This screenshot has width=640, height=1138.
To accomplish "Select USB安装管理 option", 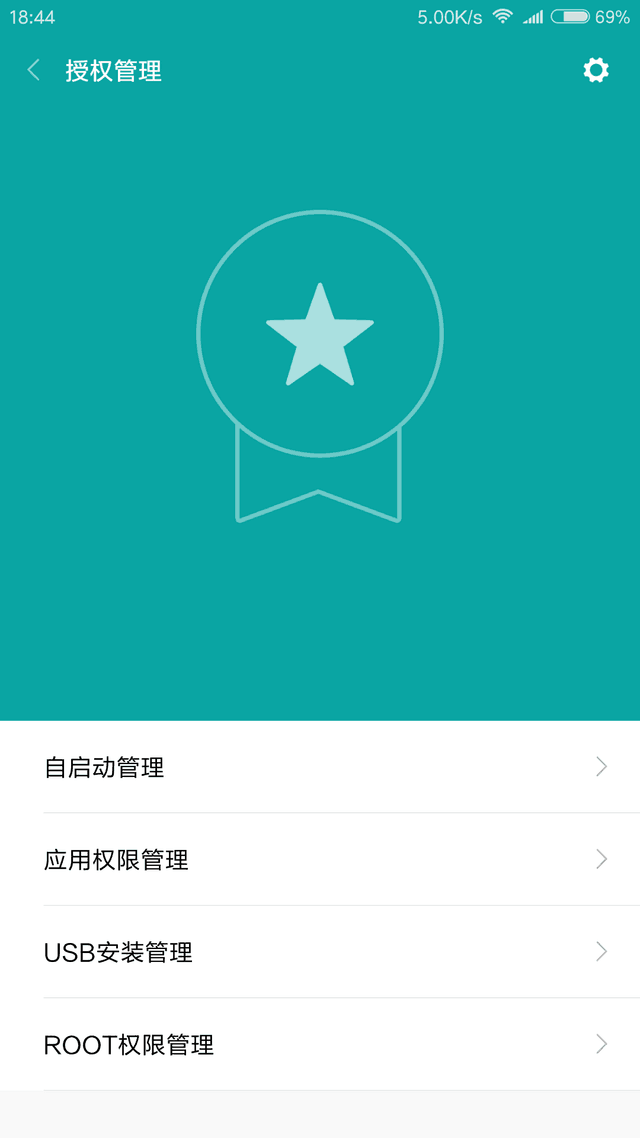I will click(x=320, y=952).
